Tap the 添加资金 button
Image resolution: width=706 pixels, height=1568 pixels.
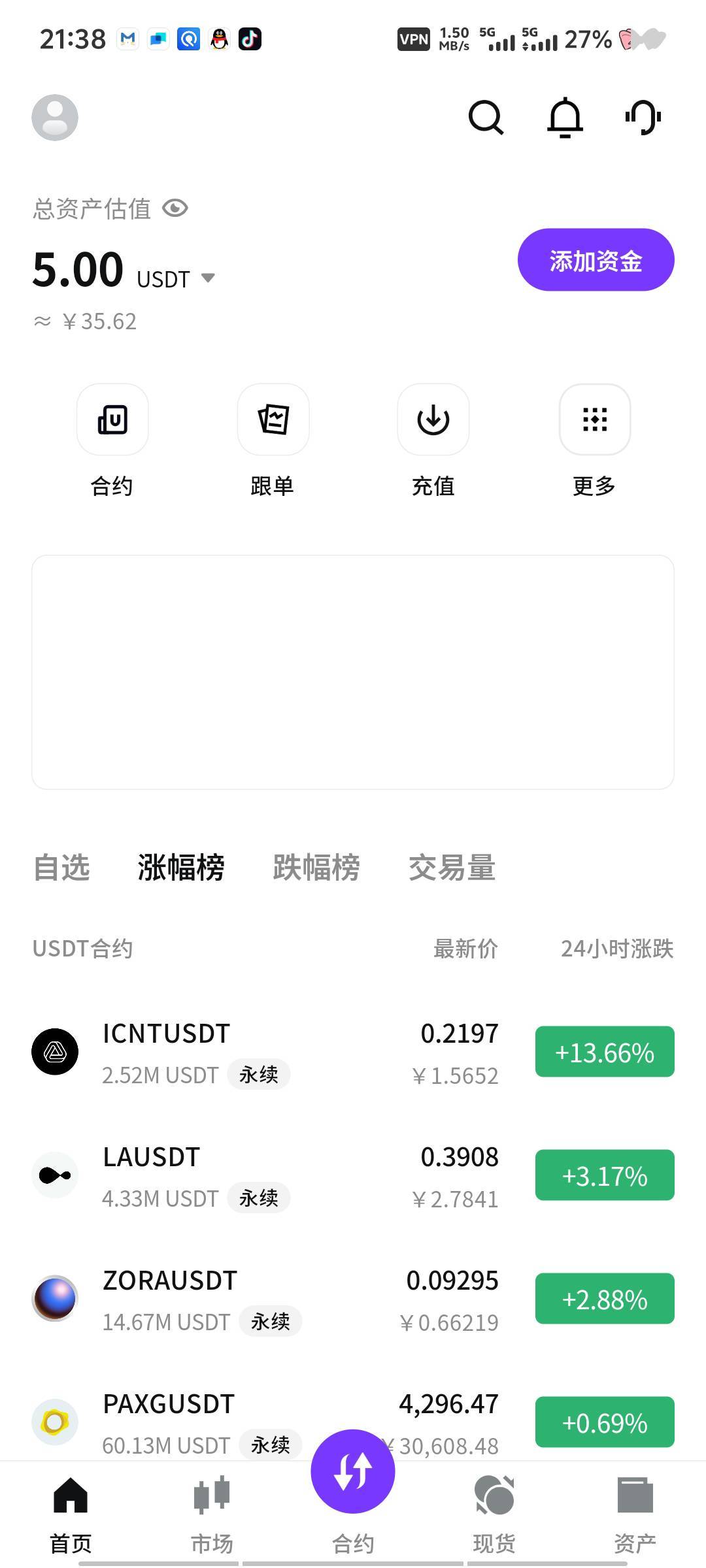tap(596, 260)
